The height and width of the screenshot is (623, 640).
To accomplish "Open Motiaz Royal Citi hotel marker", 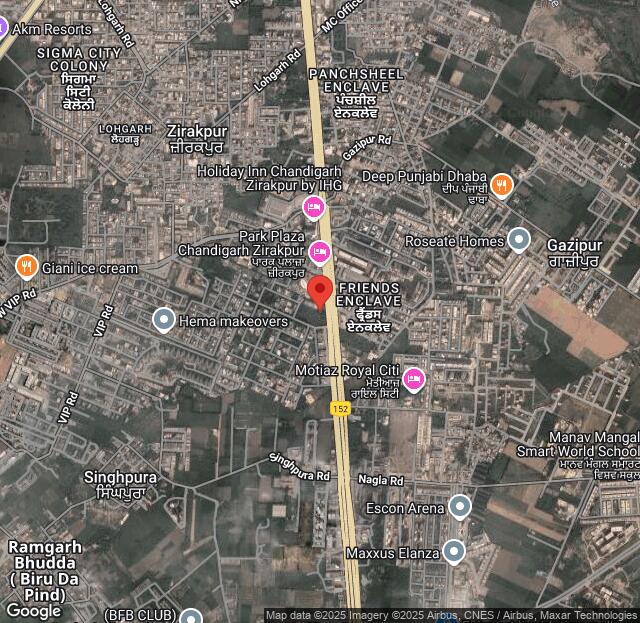I will click(x=414, y=379).
